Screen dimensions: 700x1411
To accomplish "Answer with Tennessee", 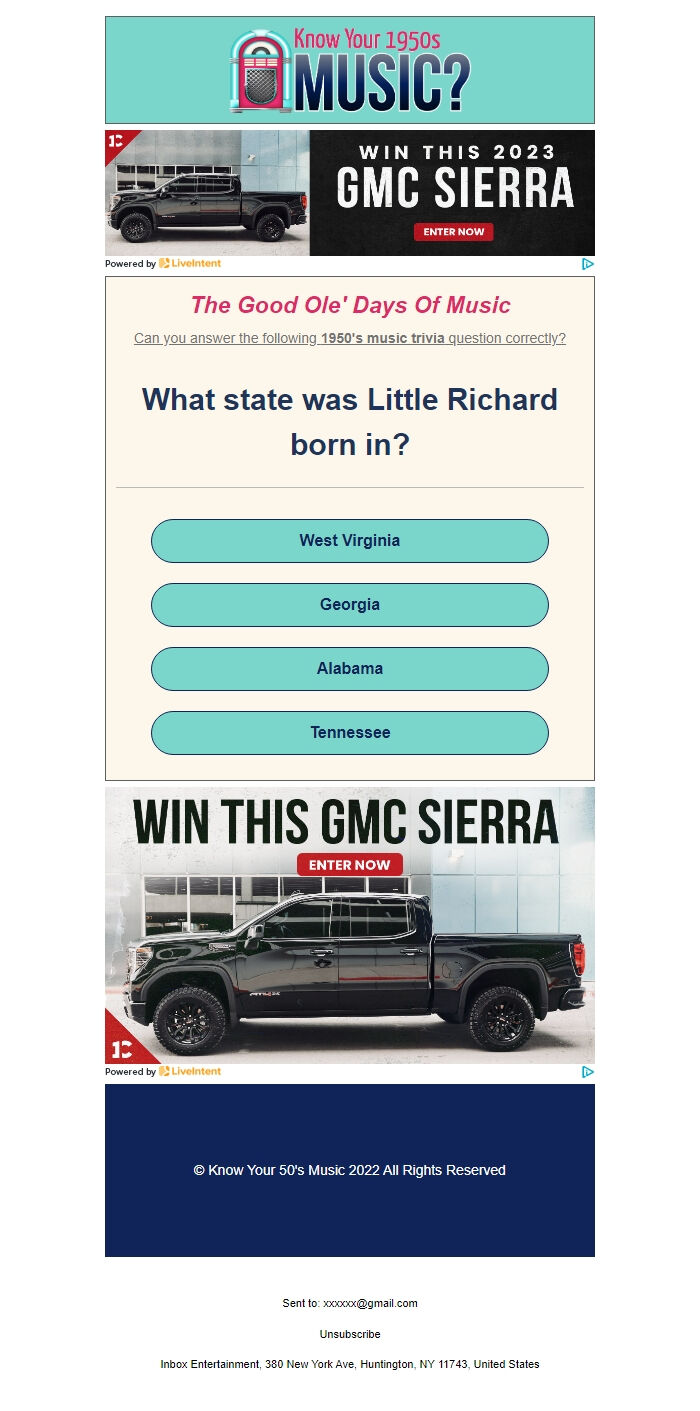I will [x=349, y=733].
